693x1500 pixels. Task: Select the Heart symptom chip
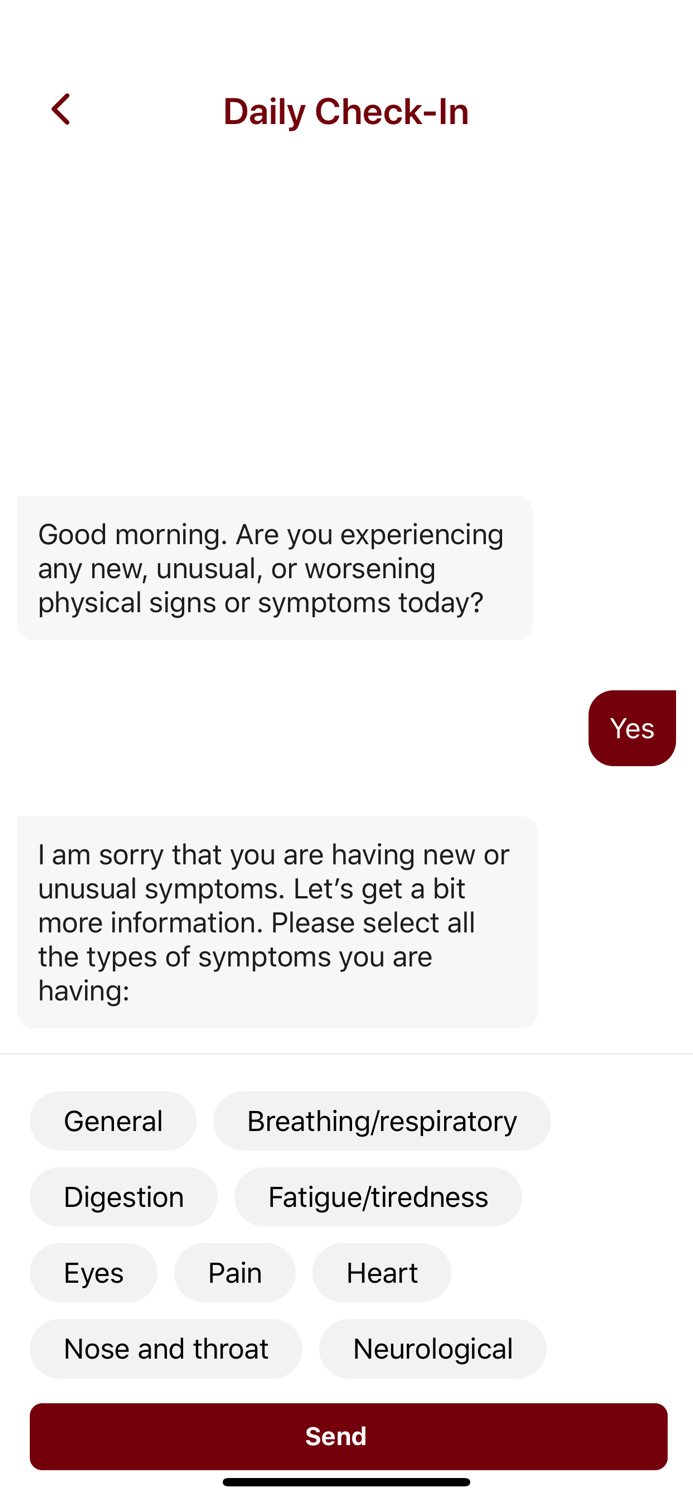click(382, 1273)
